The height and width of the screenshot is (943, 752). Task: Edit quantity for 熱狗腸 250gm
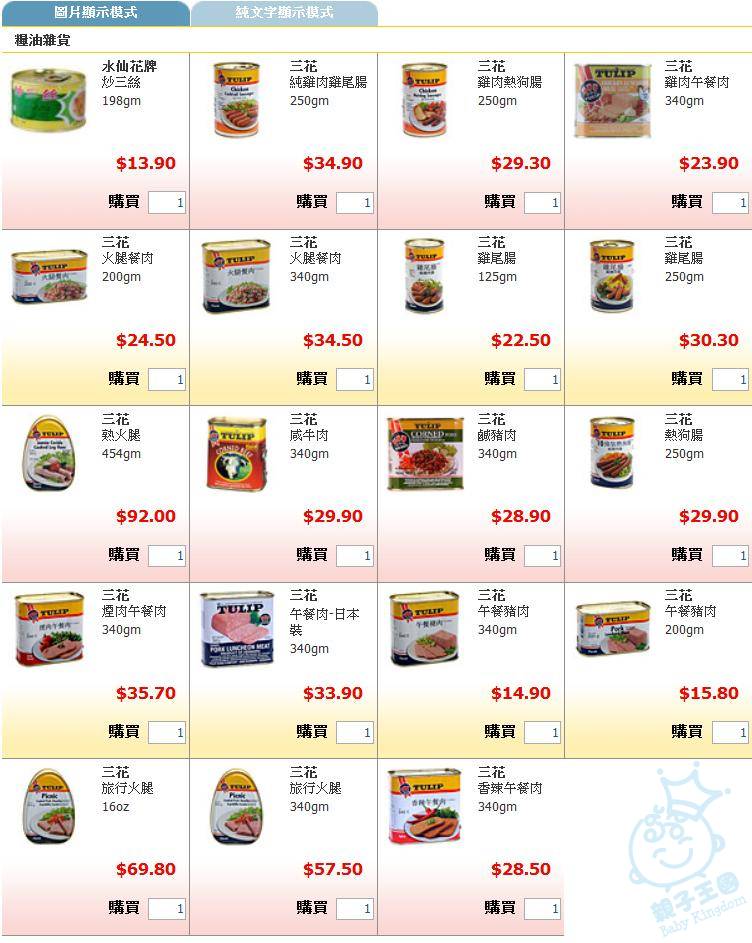click(730, 555)
